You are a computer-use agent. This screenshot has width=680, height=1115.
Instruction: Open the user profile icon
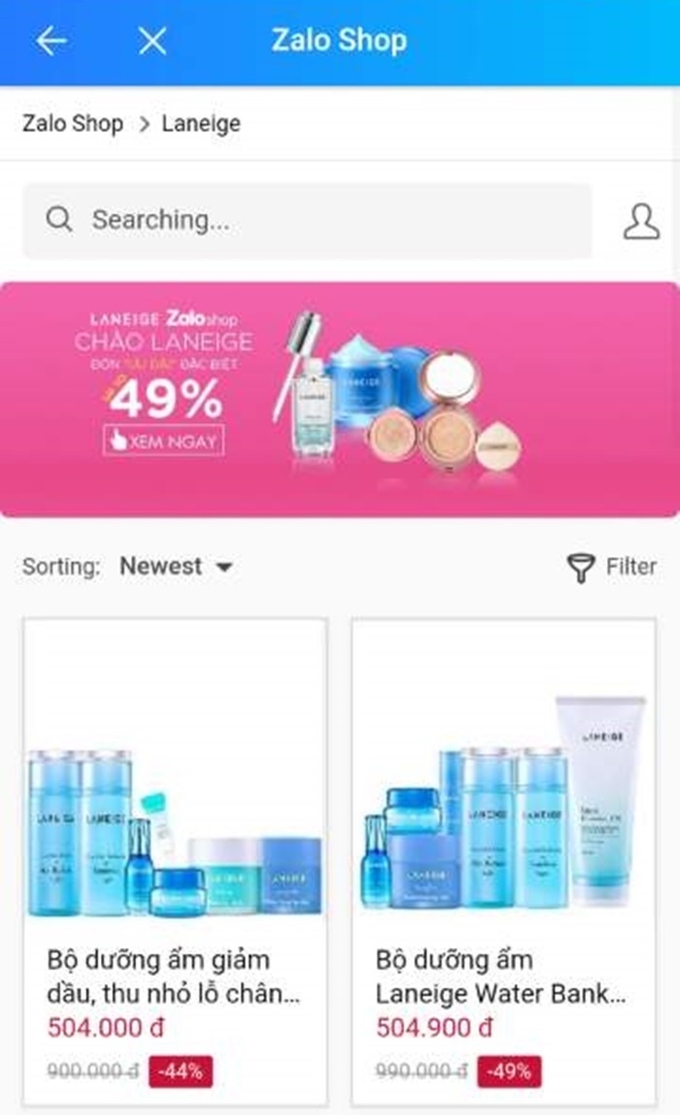[x=641, y=221]
